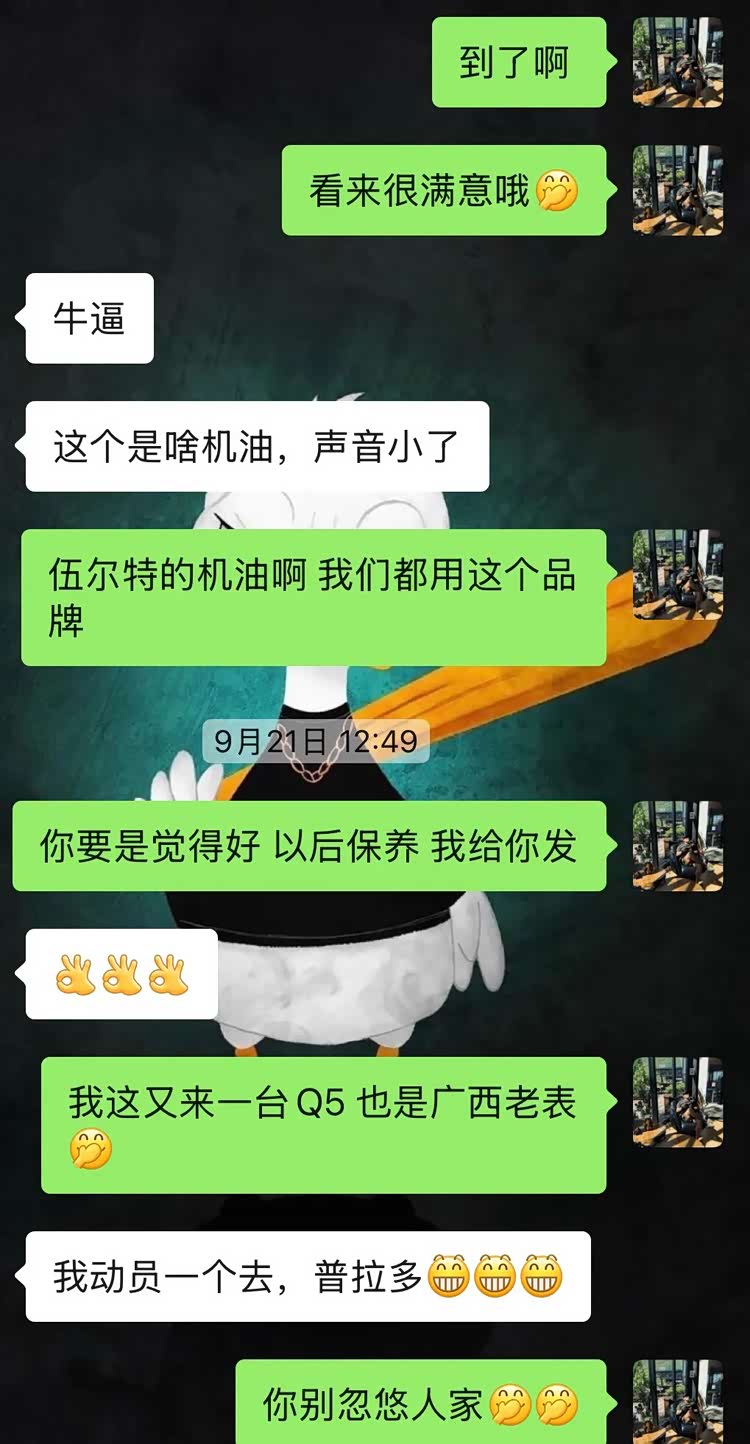750x1444 pixels.
Task: Open profile avatar beside 伍尔特的机油啊 message
Action: pyautogui.click(x=677, y=574)
